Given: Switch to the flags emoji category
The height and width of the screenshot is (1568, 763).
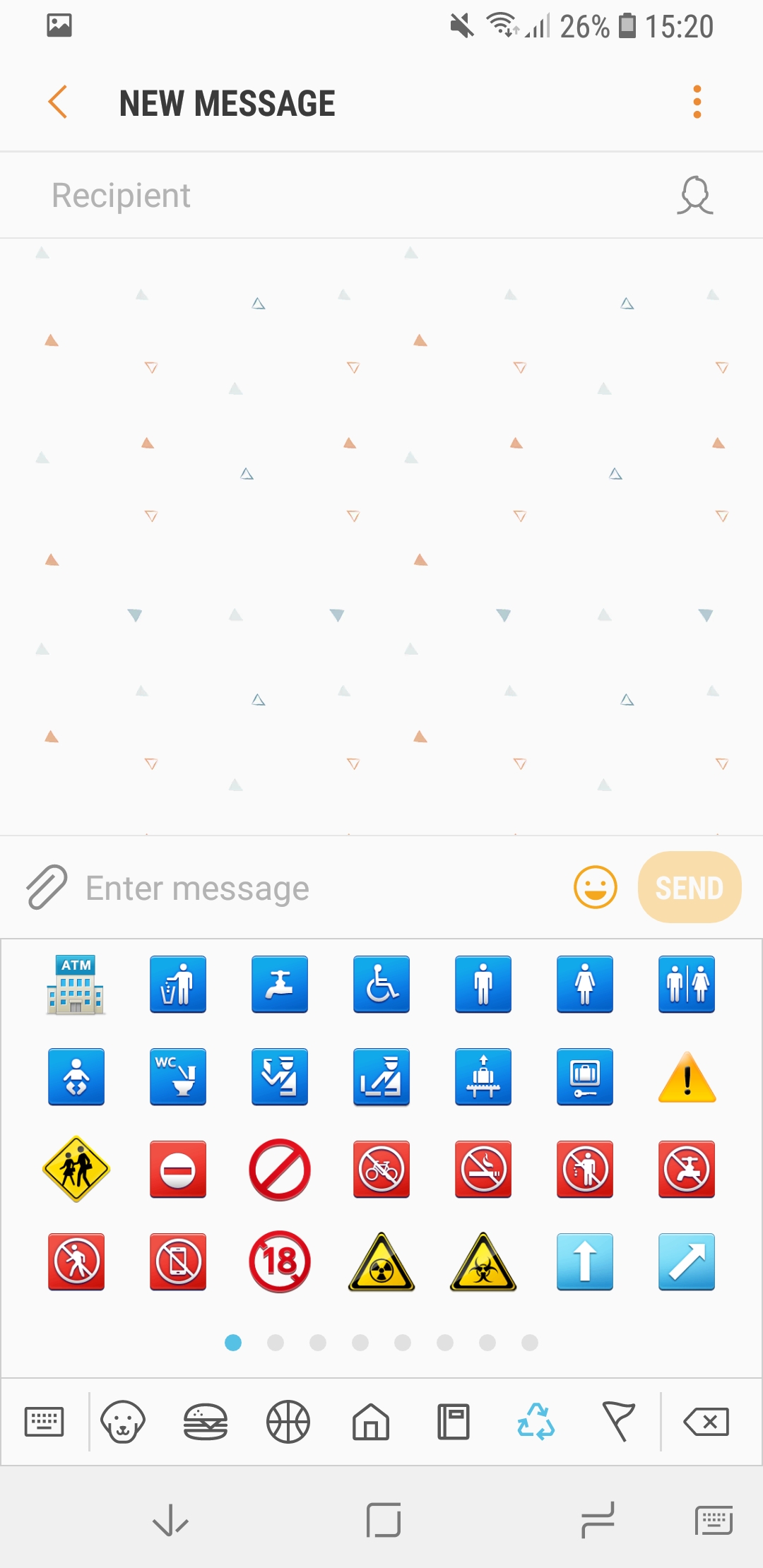Looking at the screenshot, I should coord(619,1421).
